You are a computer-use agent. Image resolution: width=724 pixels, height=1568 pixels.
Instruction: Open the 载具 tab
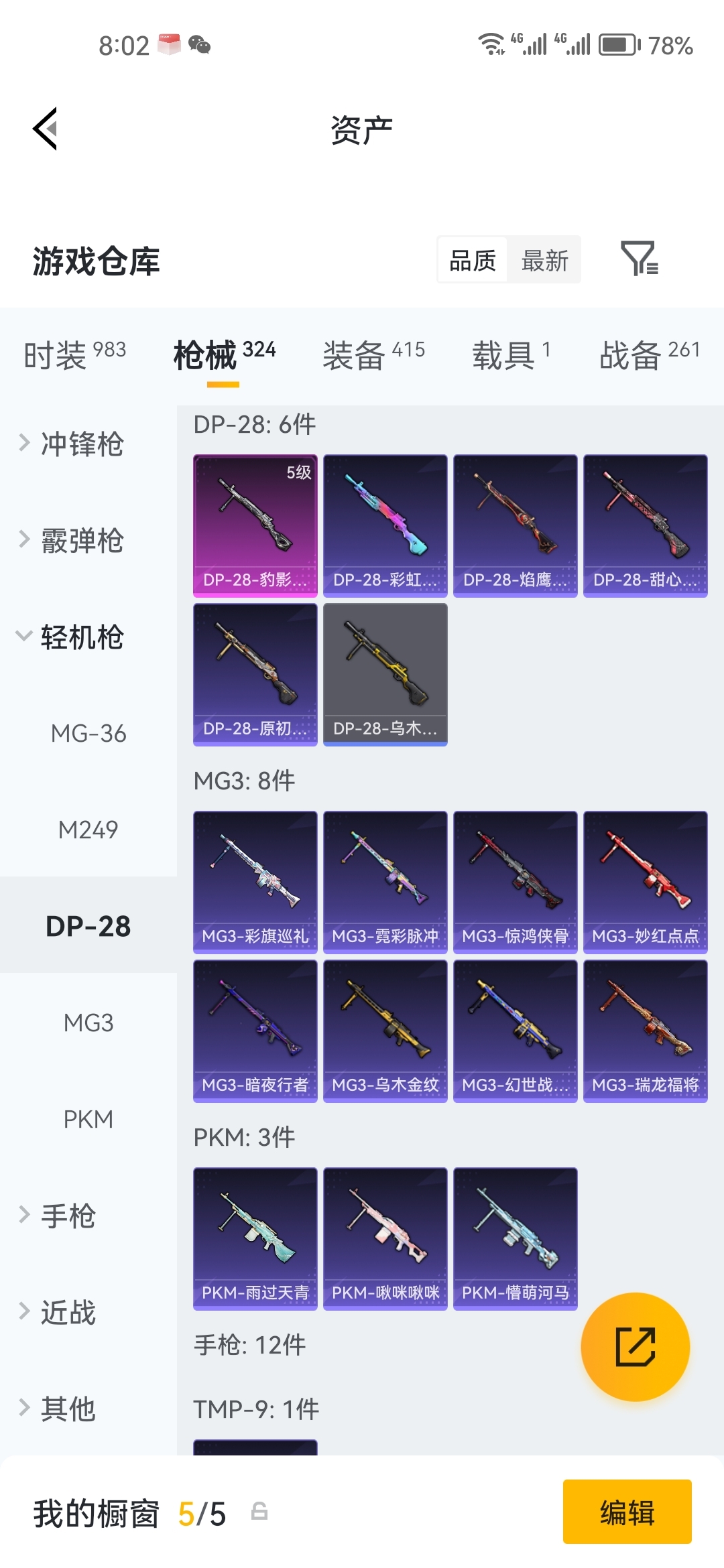click(511, 354)
